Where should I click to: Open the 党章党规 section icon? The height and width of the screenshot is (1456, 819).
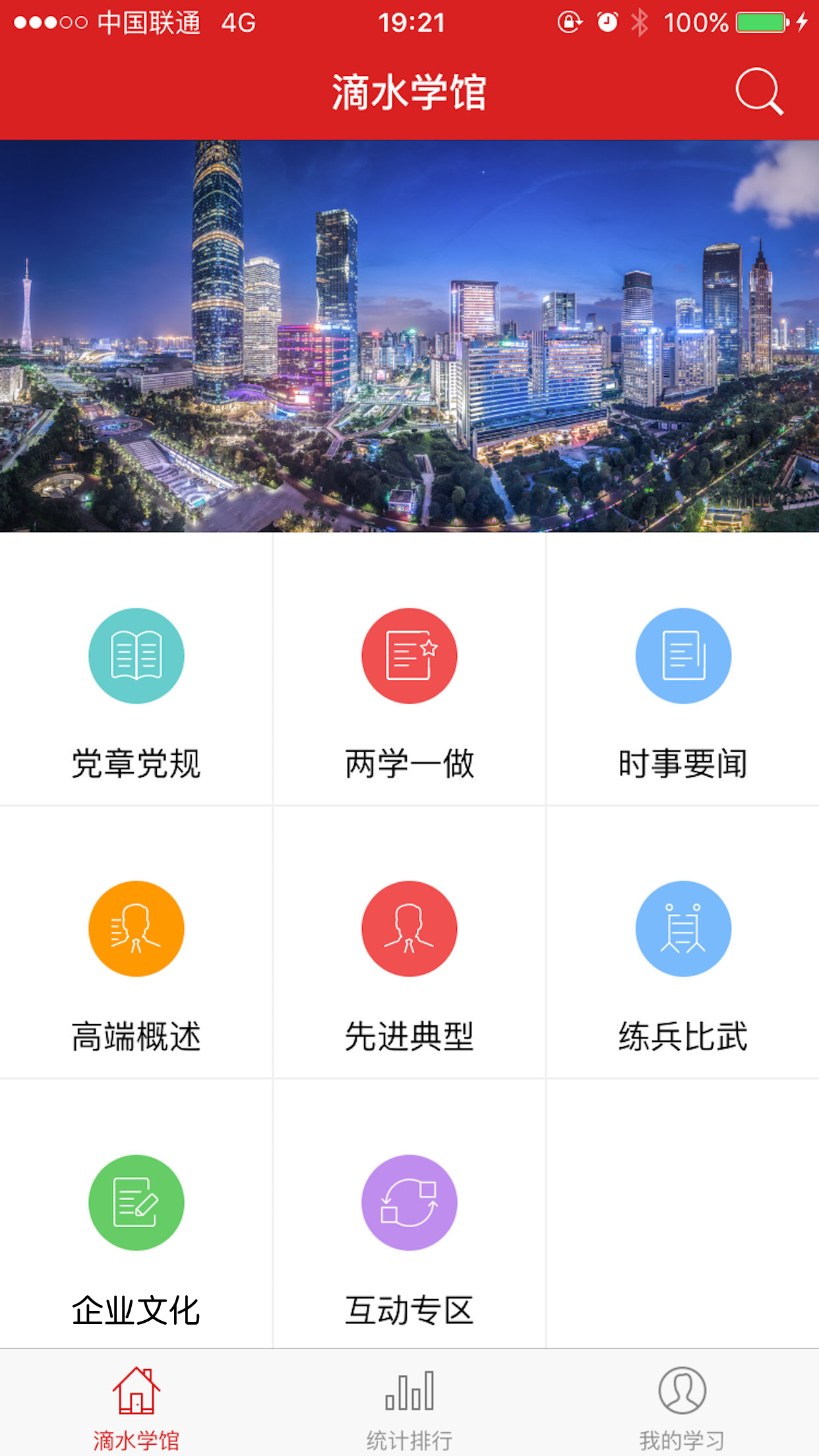point(136,655)
